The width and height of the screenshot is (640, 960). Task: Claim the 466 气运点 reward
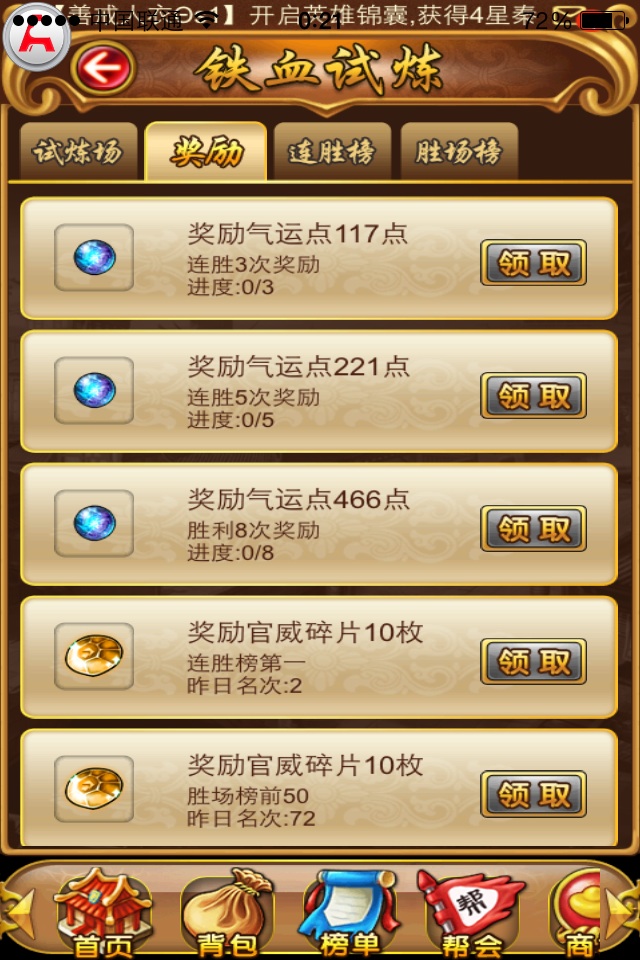533,529
